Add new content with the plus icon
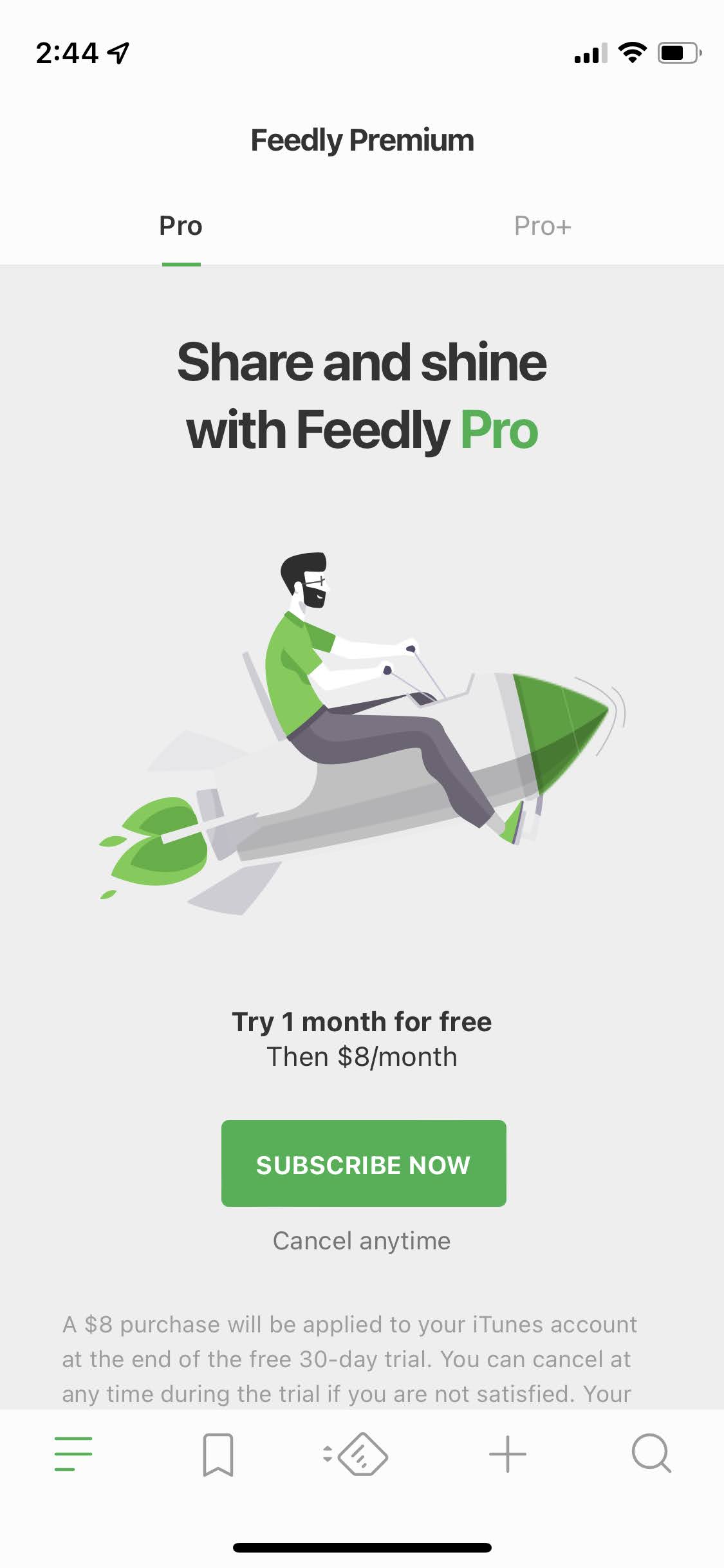 click(x=507, y=1453)
